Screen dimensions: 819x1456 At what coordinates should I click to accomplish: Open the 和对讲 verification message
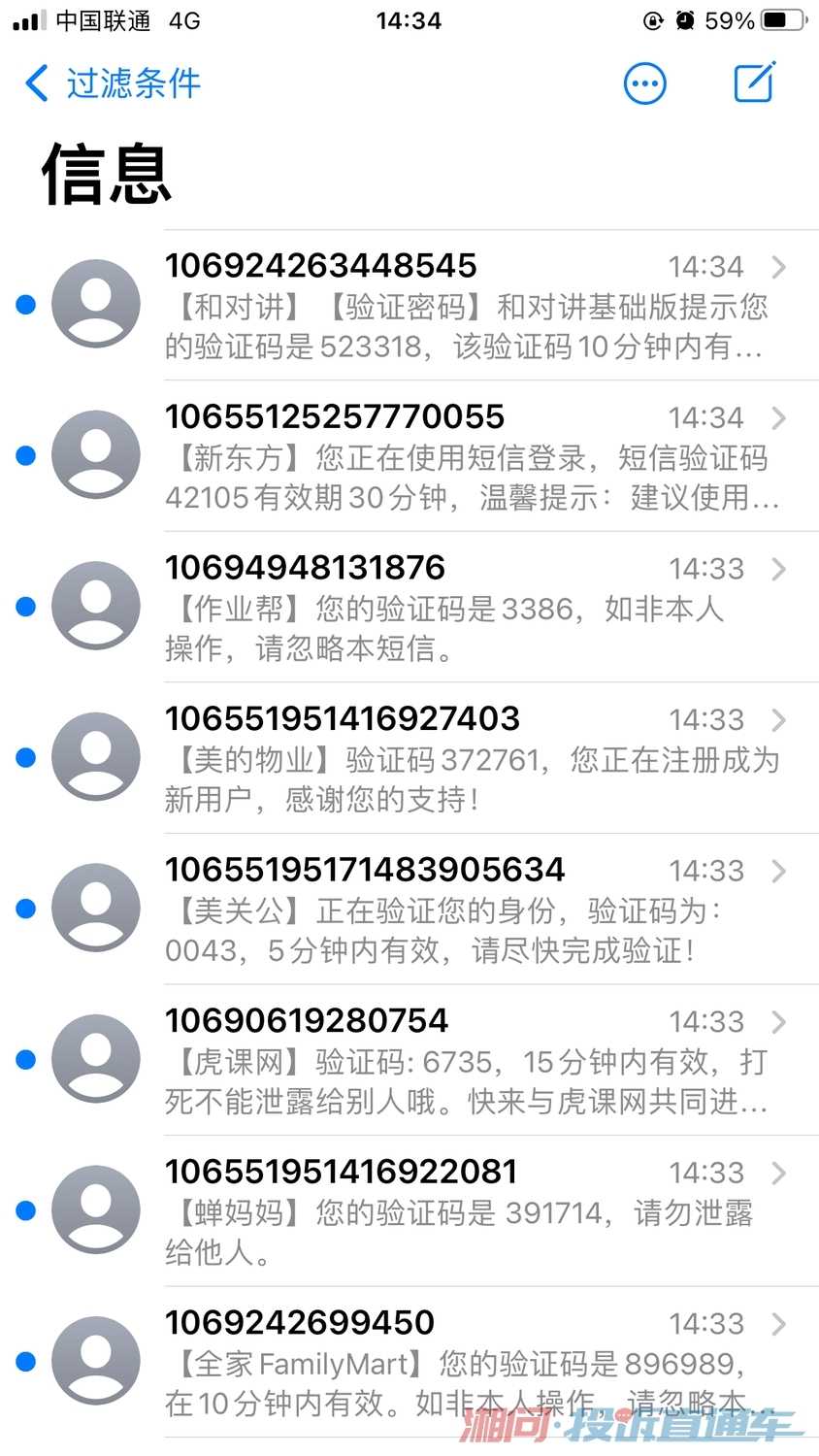coord(409,305)
